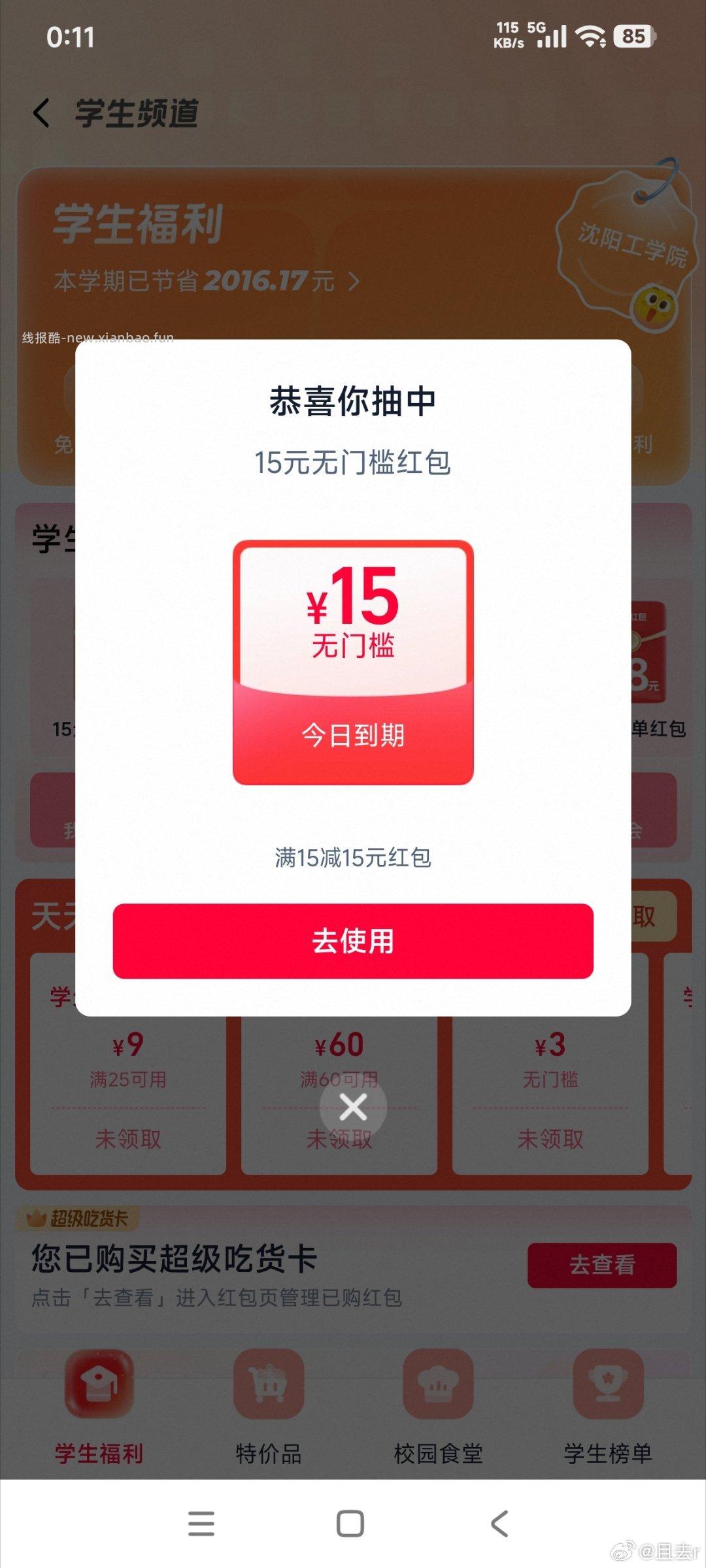Tap the back arrow beside 学生频道
706x1568 pixels.
coord(41,112)
